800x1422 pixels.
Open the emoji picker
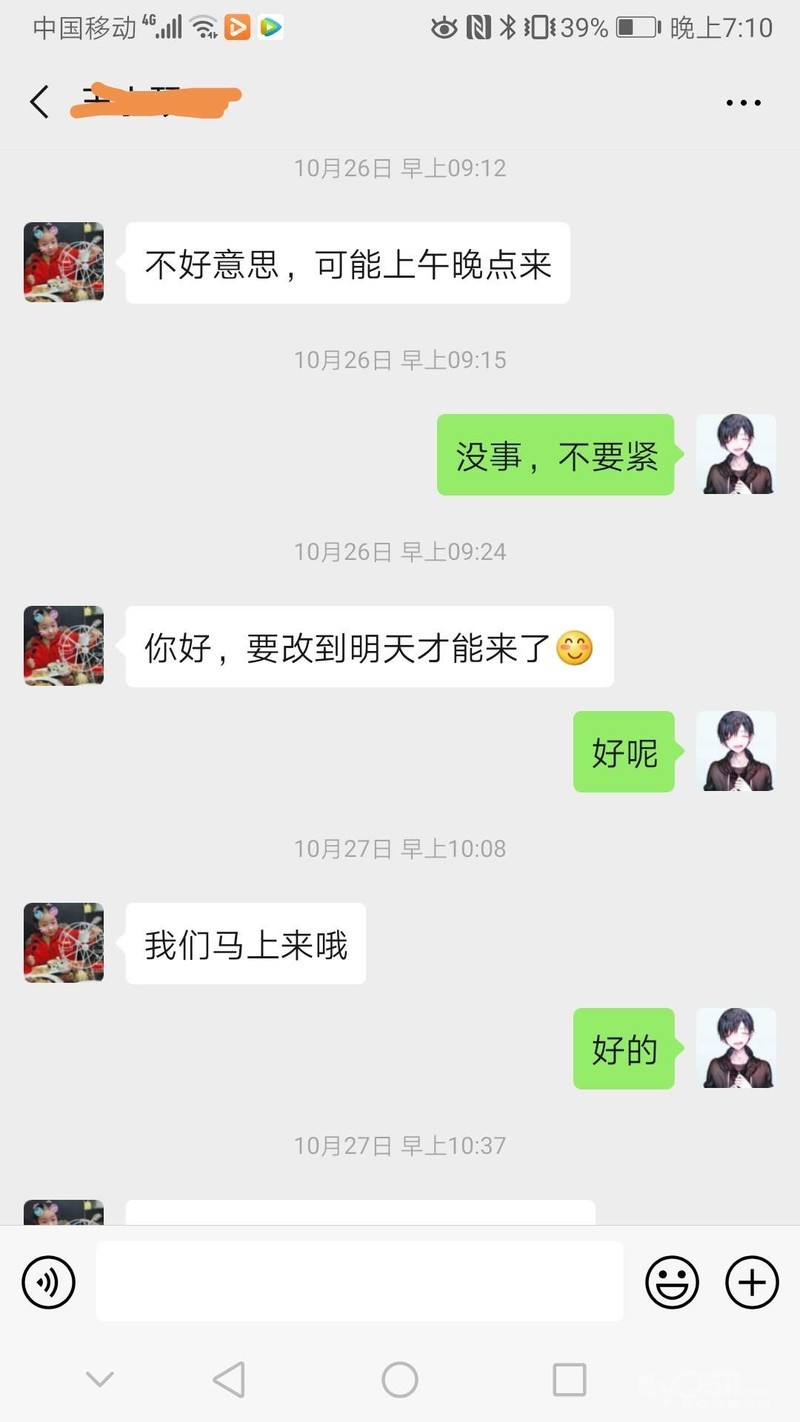point(672,1281)
